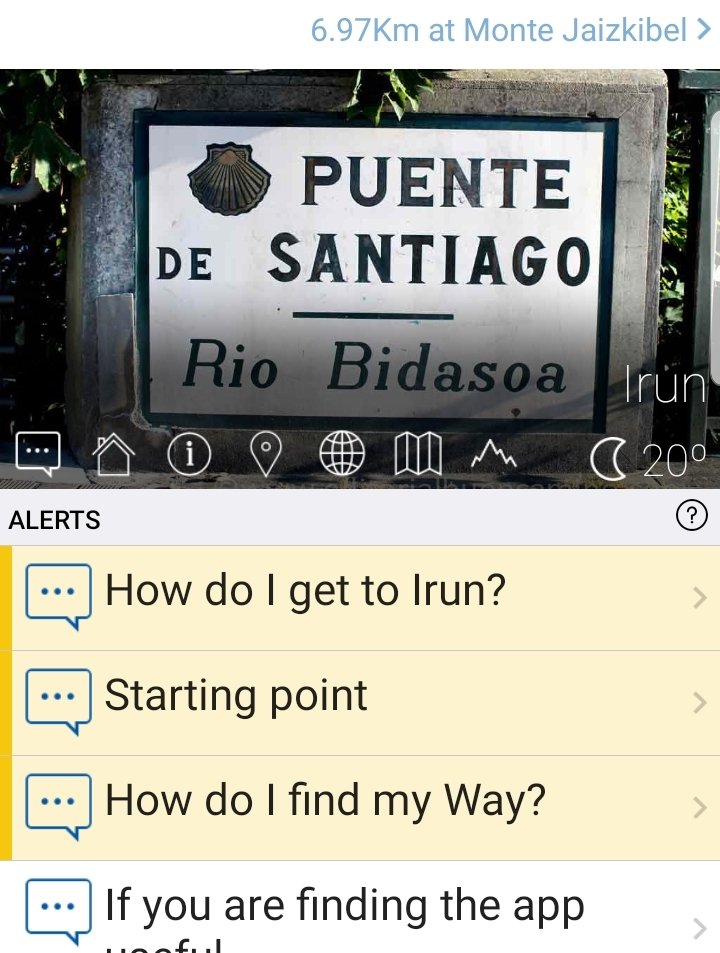The height and width of the screenshot is (953, 720).
Task: Open "If you are finding the app" alert
Action: tap(360, 908)
